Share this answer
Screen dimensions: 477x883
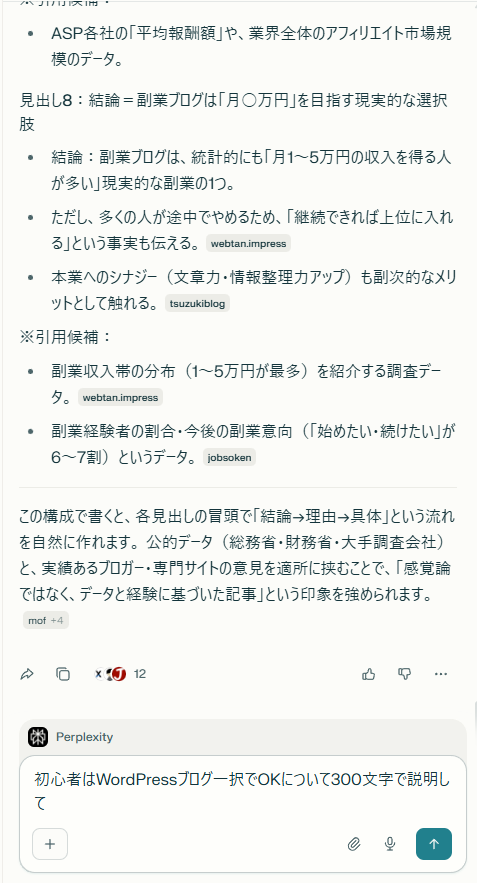pyautogui.click(x=27, y=674)
